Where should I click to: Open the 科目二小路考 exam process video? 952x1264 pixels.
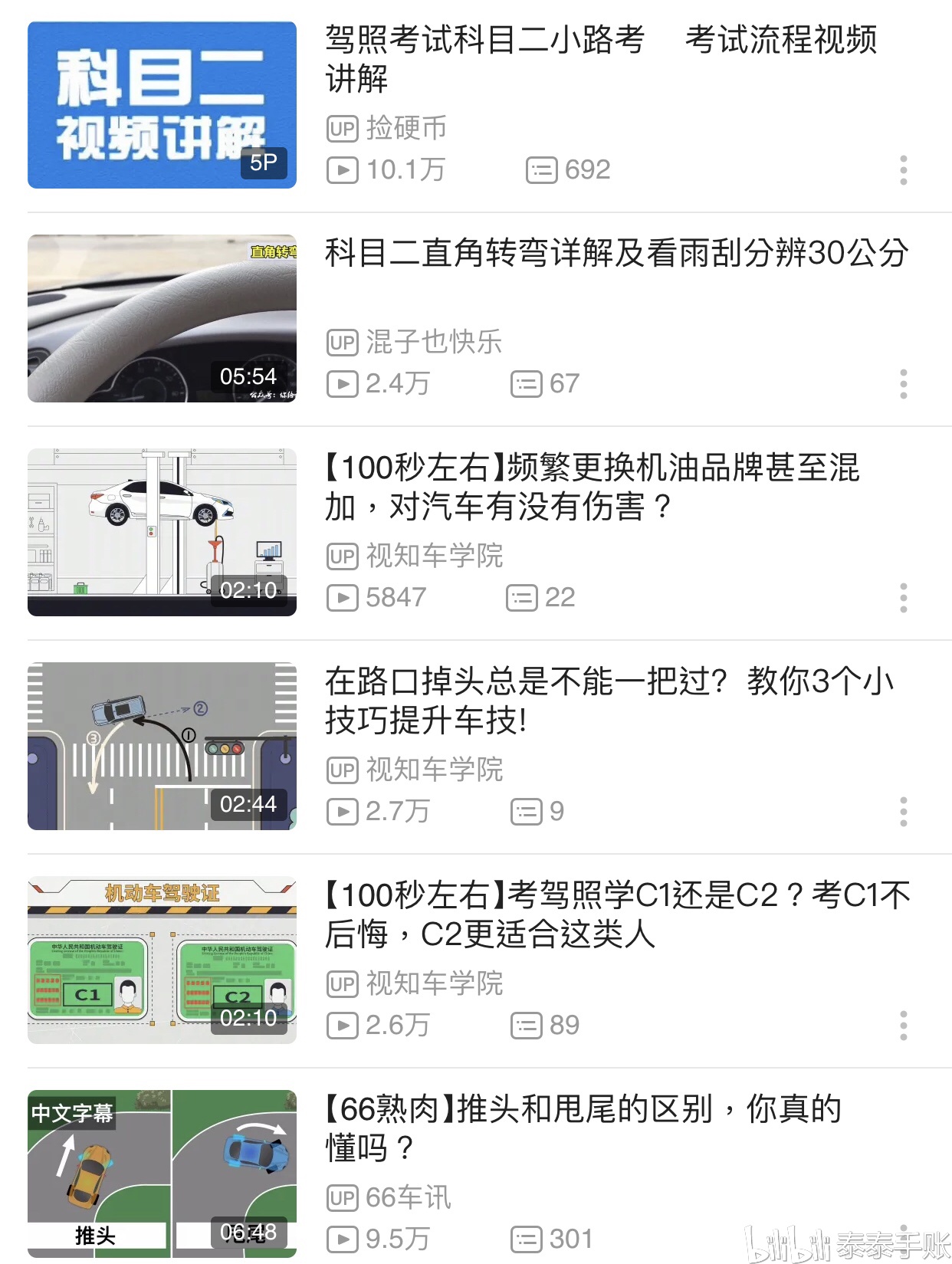tap(600, 58)
